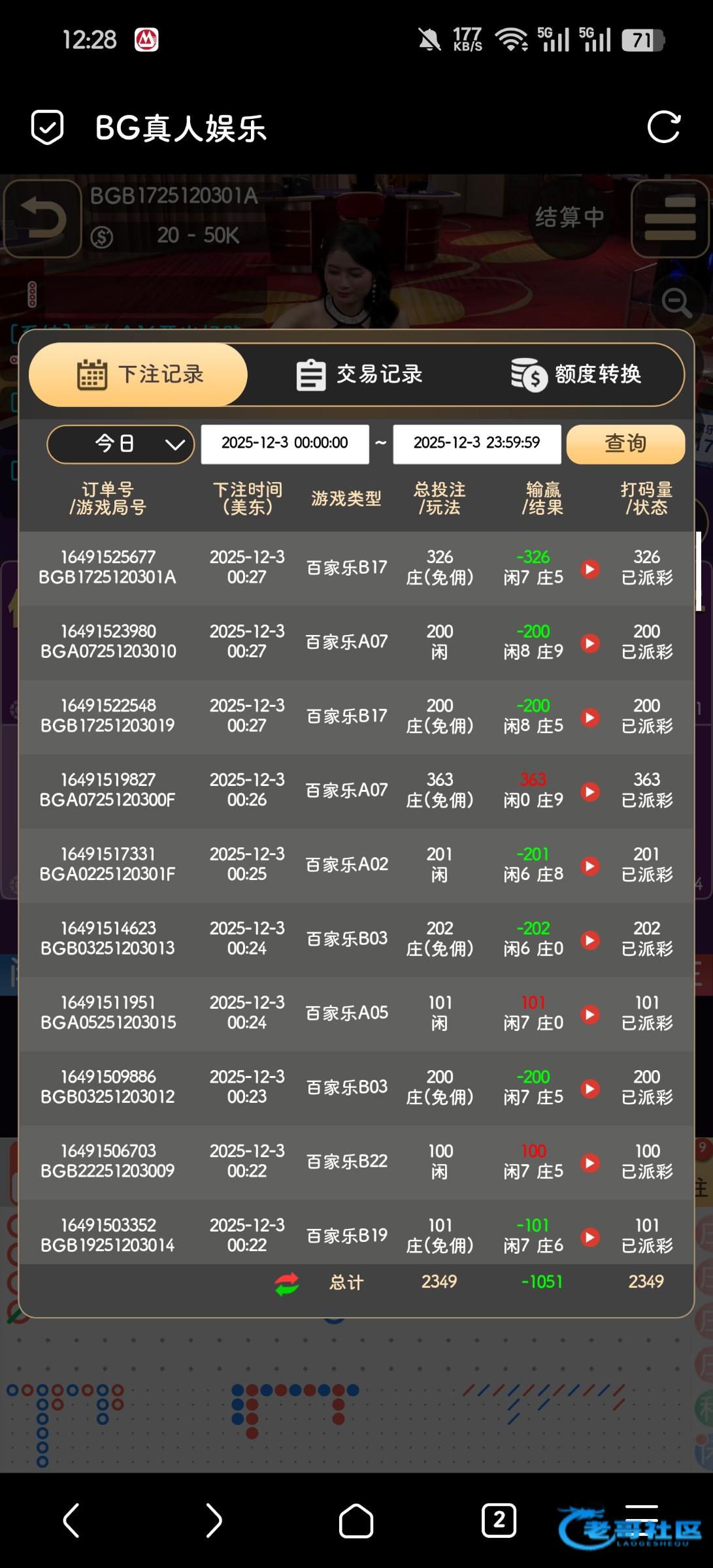Tap the 查询 button
The width and height of the screenshot is (713, 1568).
(x=625, y=444)
